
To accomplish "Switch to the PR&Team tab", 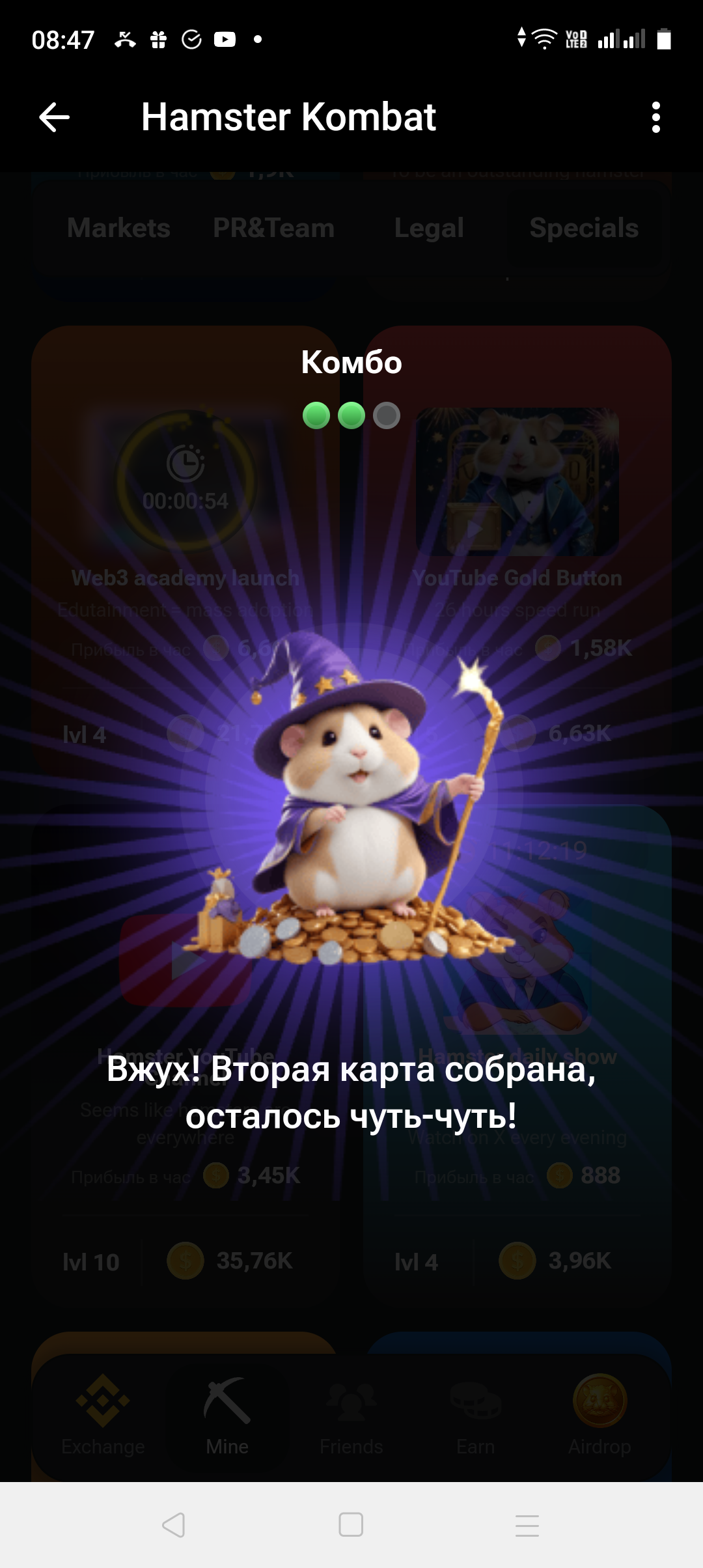I will 273,229.
